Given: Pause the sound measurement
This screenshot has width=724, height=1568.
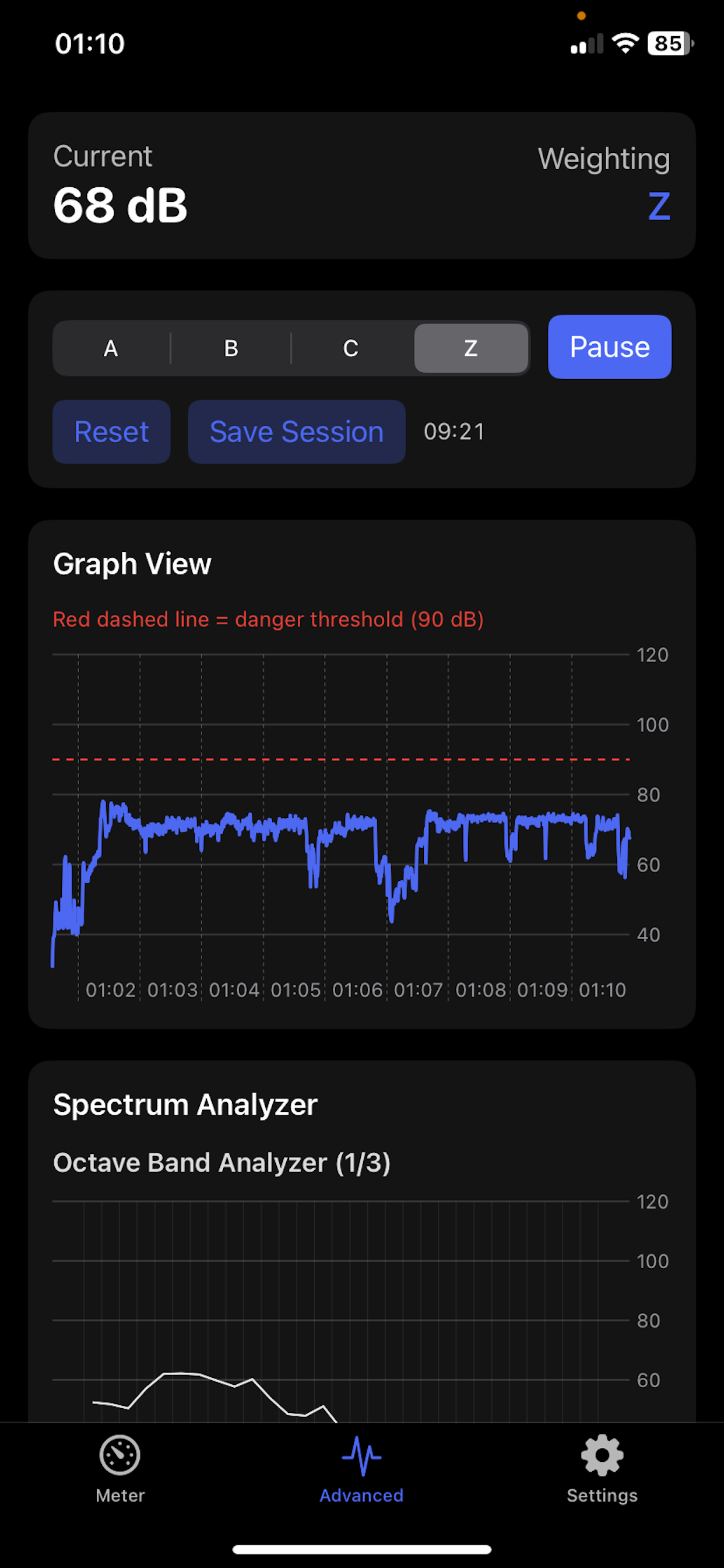Looking at the screenshot, I should point(609,347).
